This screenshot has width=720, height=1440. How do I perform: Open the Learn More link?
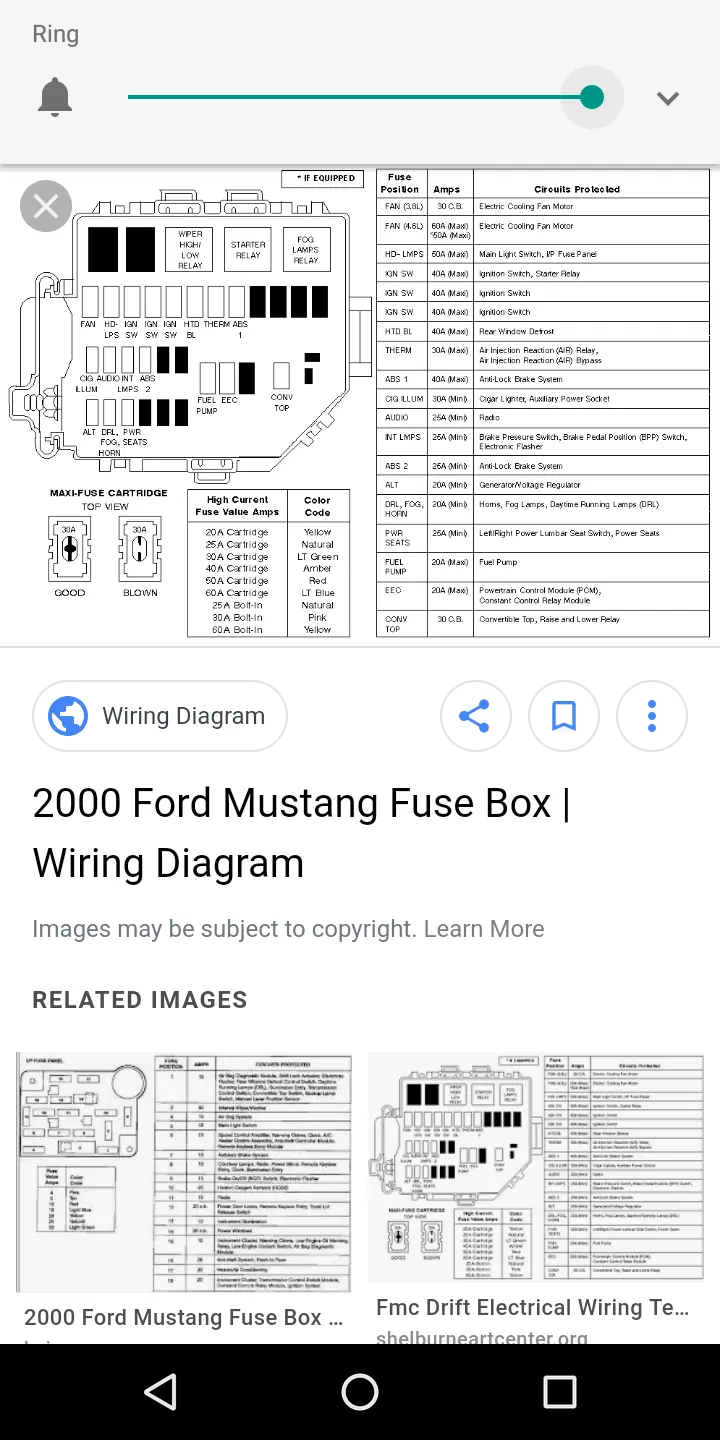(x=484, y=929)
